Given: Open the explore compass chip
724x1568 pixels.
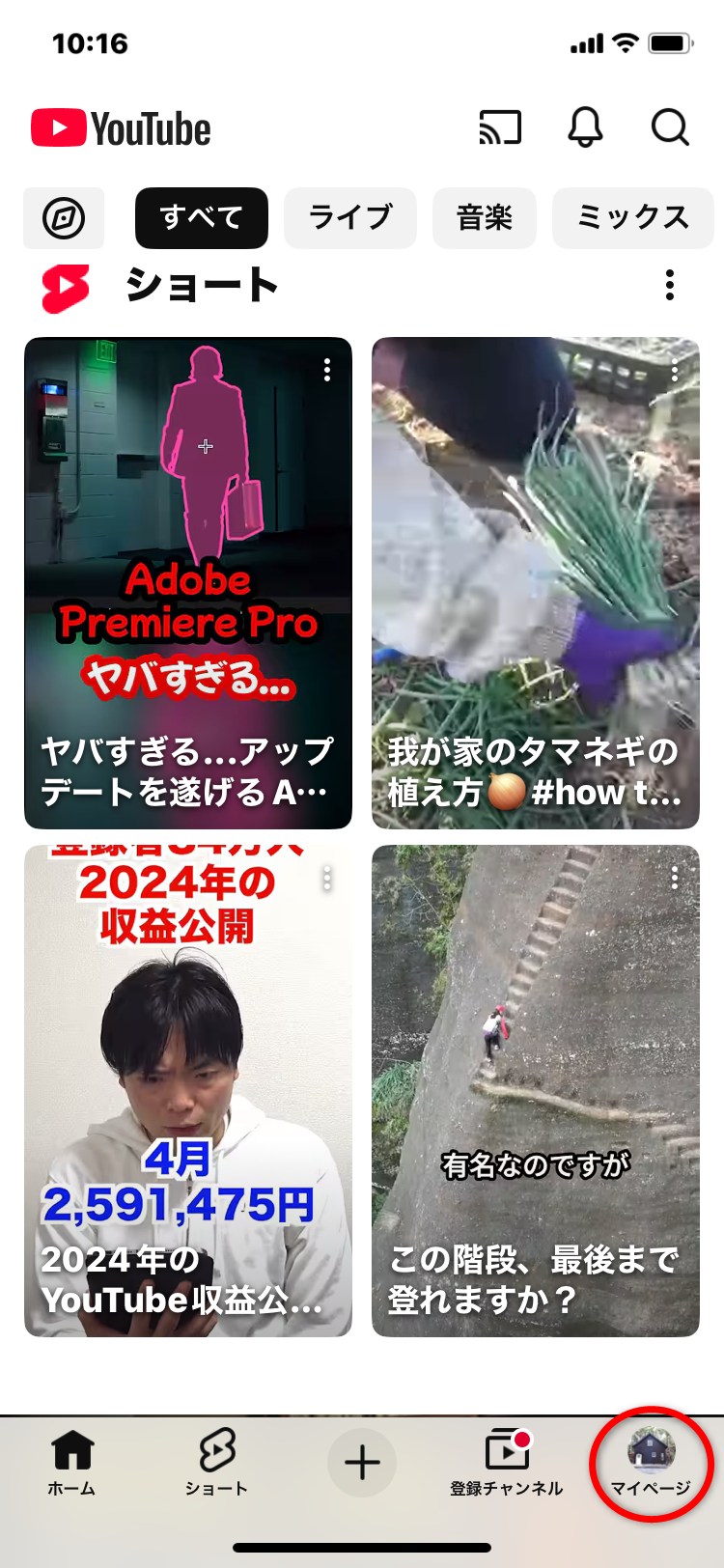Looking at the screenshot, I should point(64,218).
